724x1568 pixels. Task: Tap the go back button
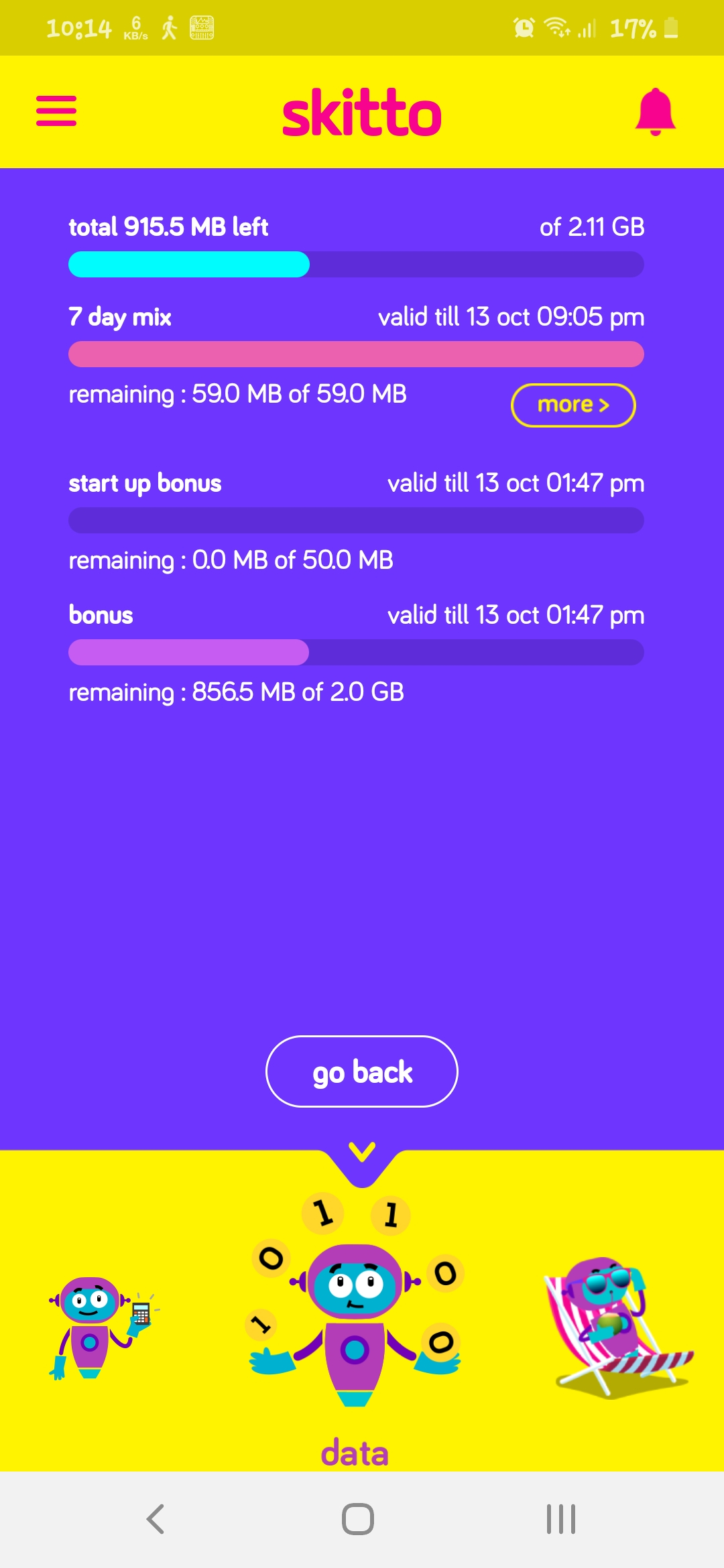[x=362, y=1071]
